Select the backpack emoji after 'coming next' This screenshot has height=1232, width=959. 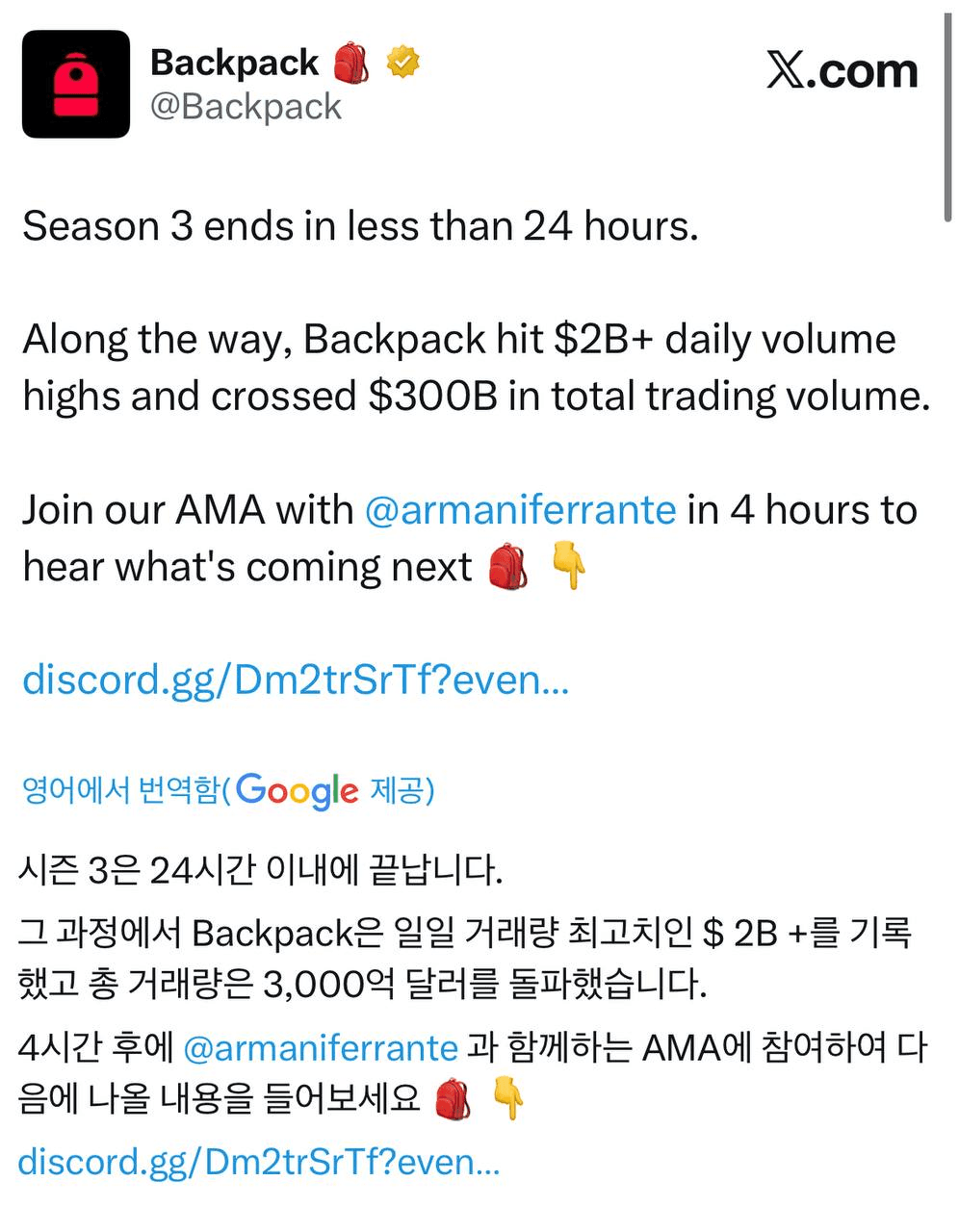(509, 567)
